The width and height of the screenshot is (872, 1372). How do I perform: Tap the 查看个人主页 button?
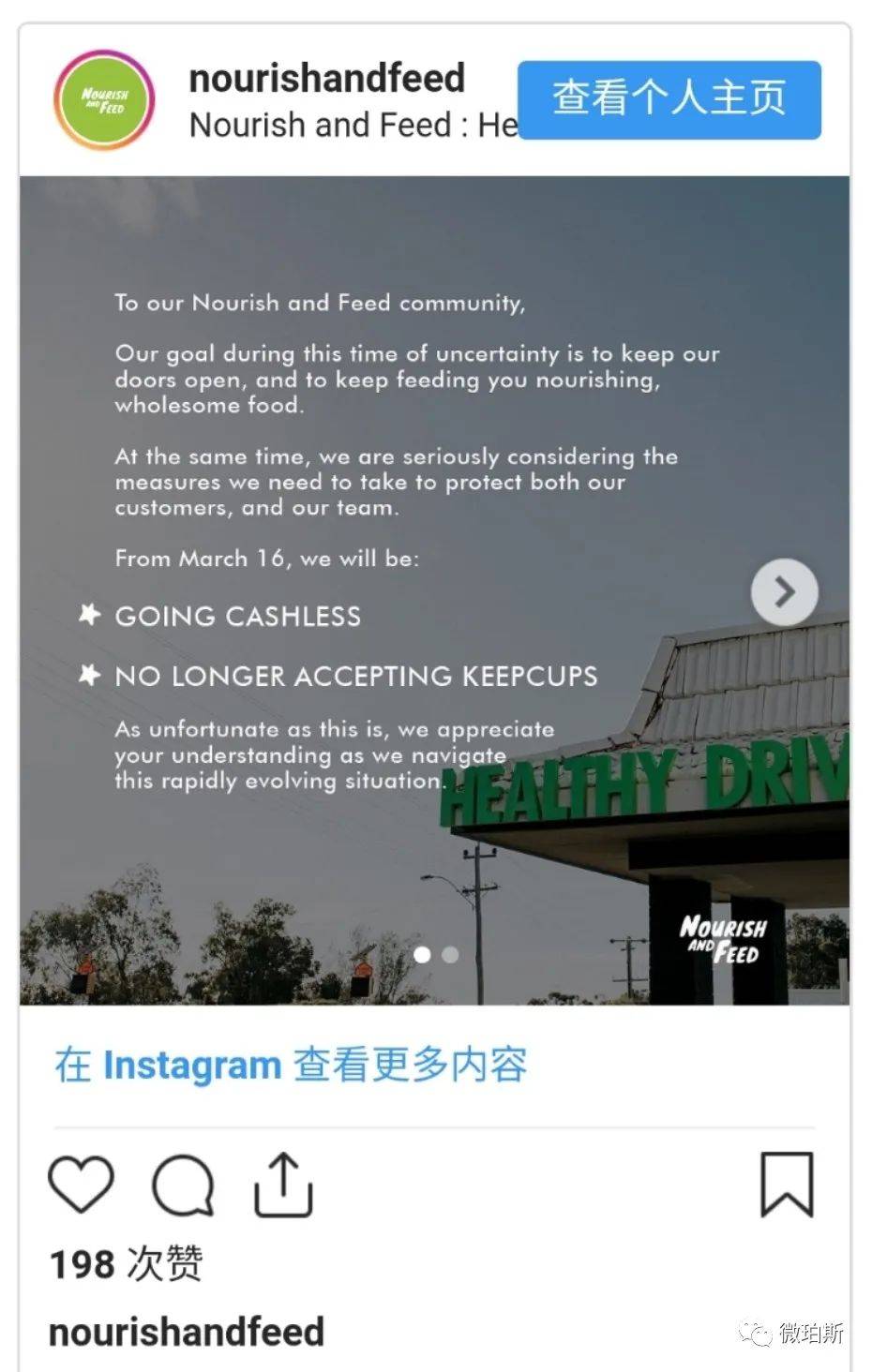click(669, 99)
